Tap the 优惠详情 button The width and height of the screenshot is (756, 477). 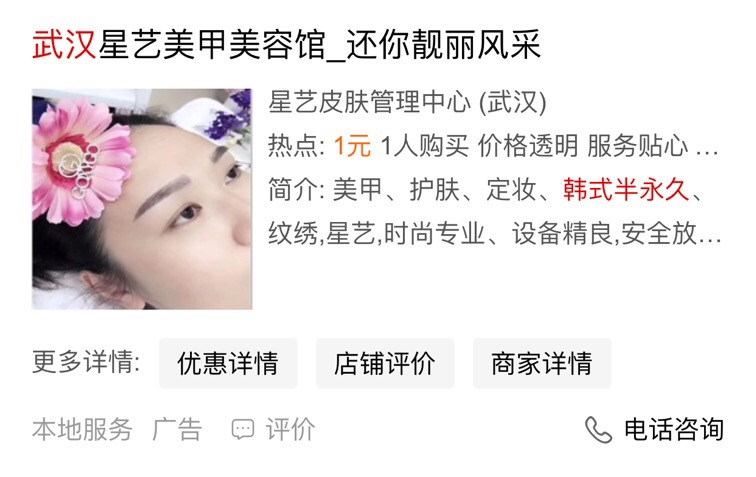228,363
